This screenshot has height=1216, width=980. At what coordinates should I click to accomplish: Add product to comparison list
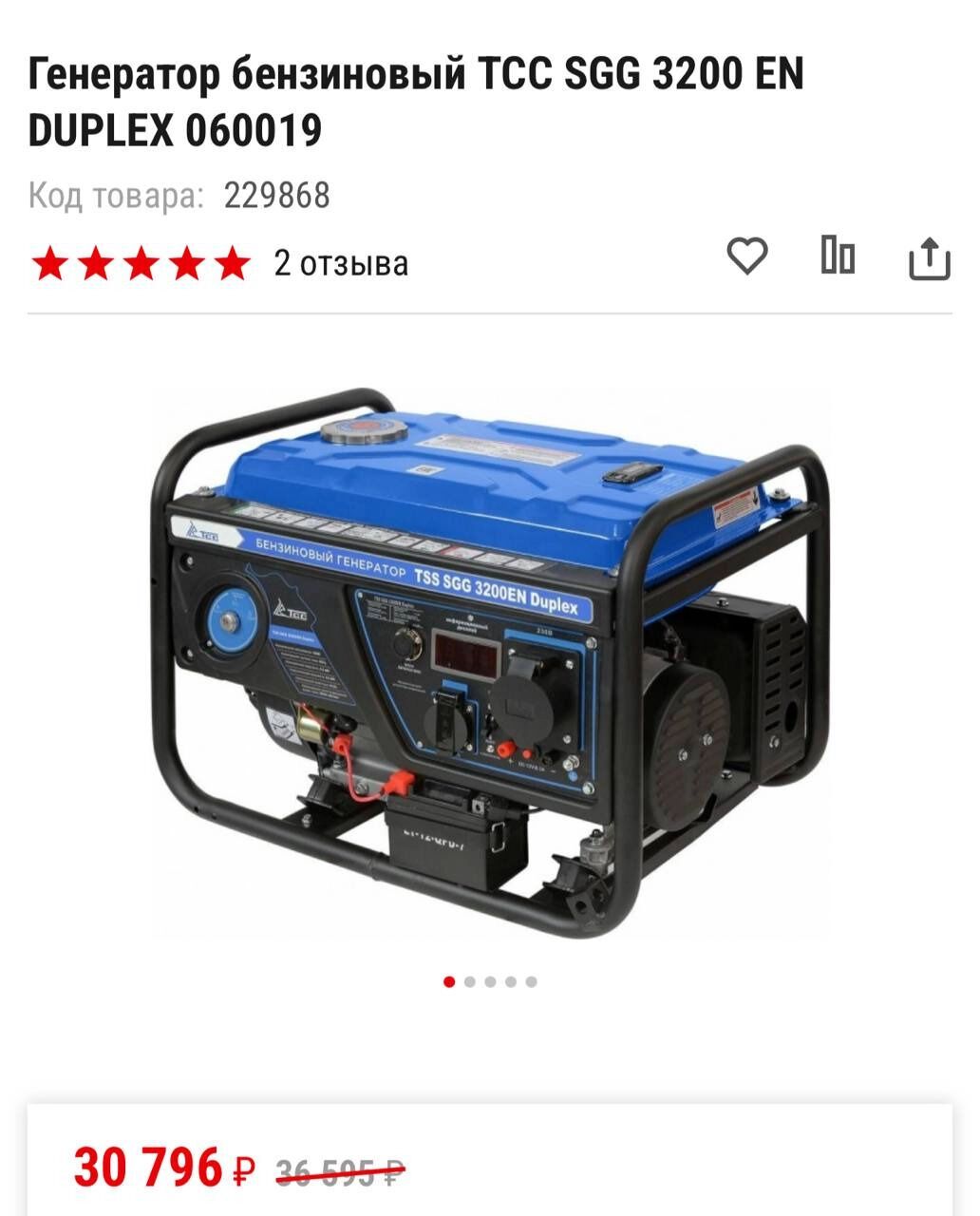(x=838, y=256)
